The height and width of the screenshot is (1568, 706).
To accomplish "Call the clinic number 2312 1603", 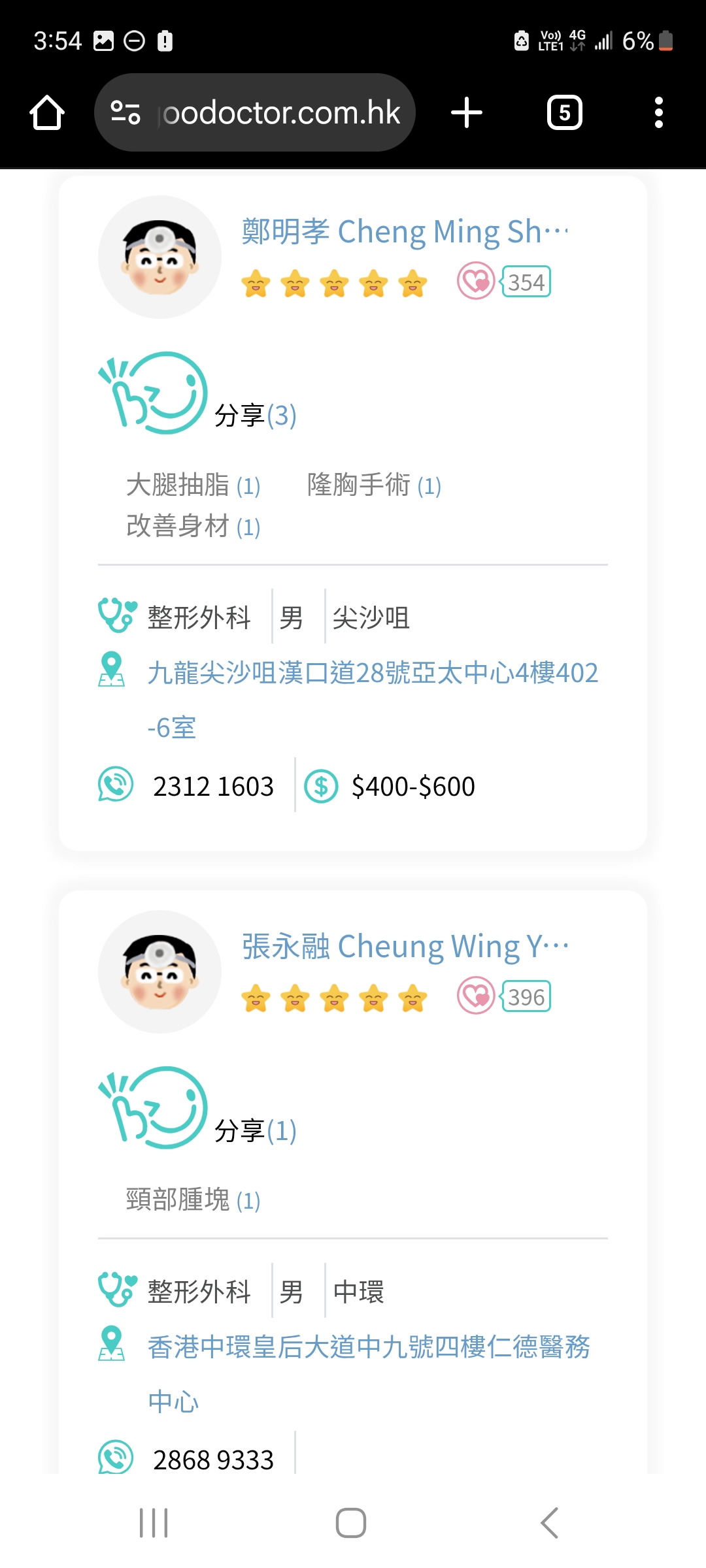I will click(212, 787).
